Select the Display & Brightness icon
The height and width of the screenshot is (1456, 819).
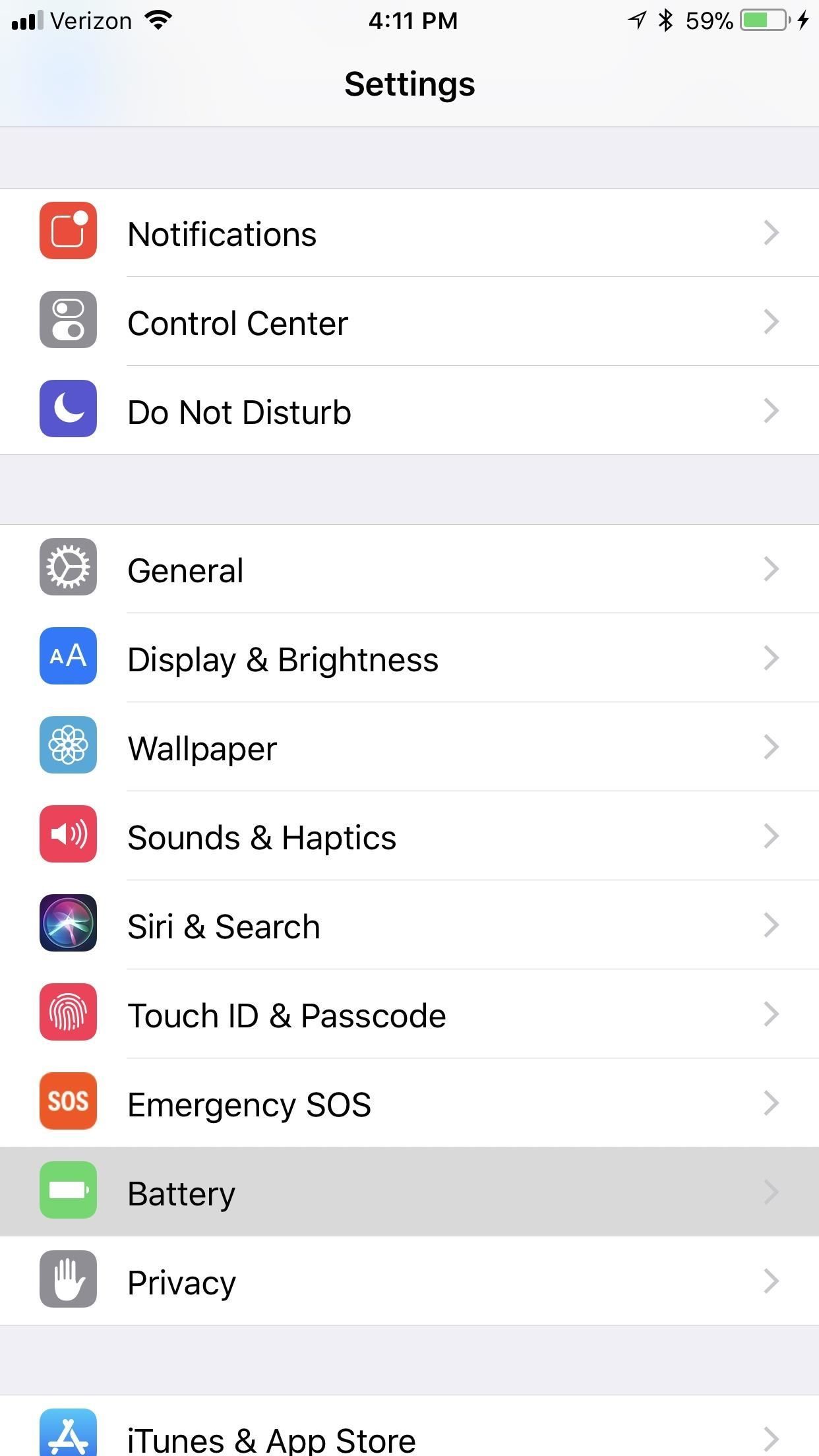tap(68, 657)
